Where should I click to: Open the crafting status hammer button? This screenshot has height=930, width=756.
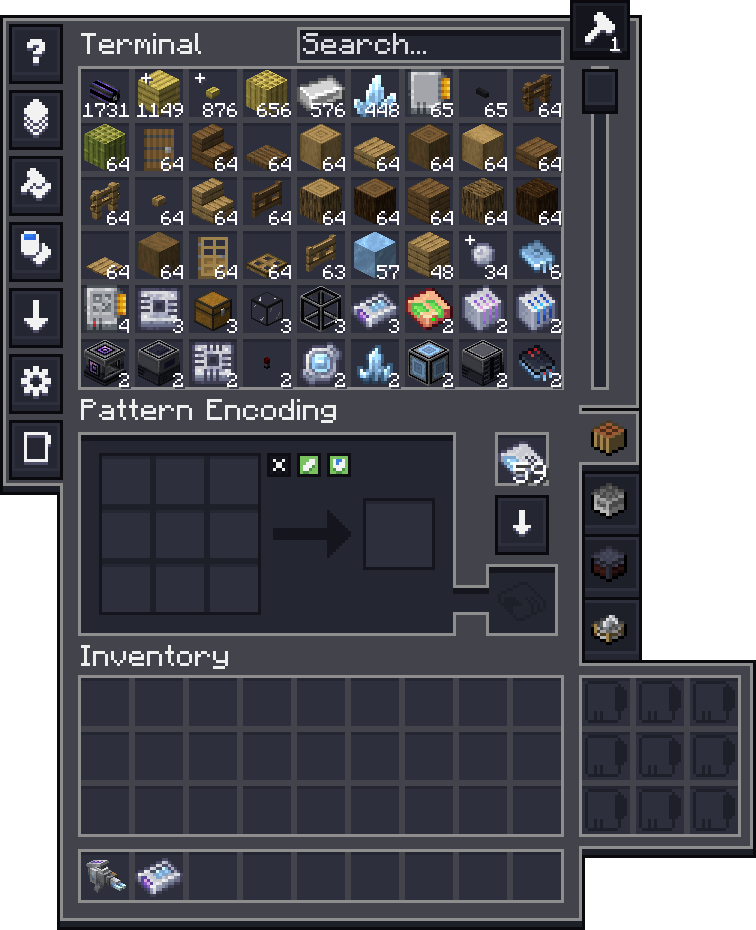coord(599,31)
